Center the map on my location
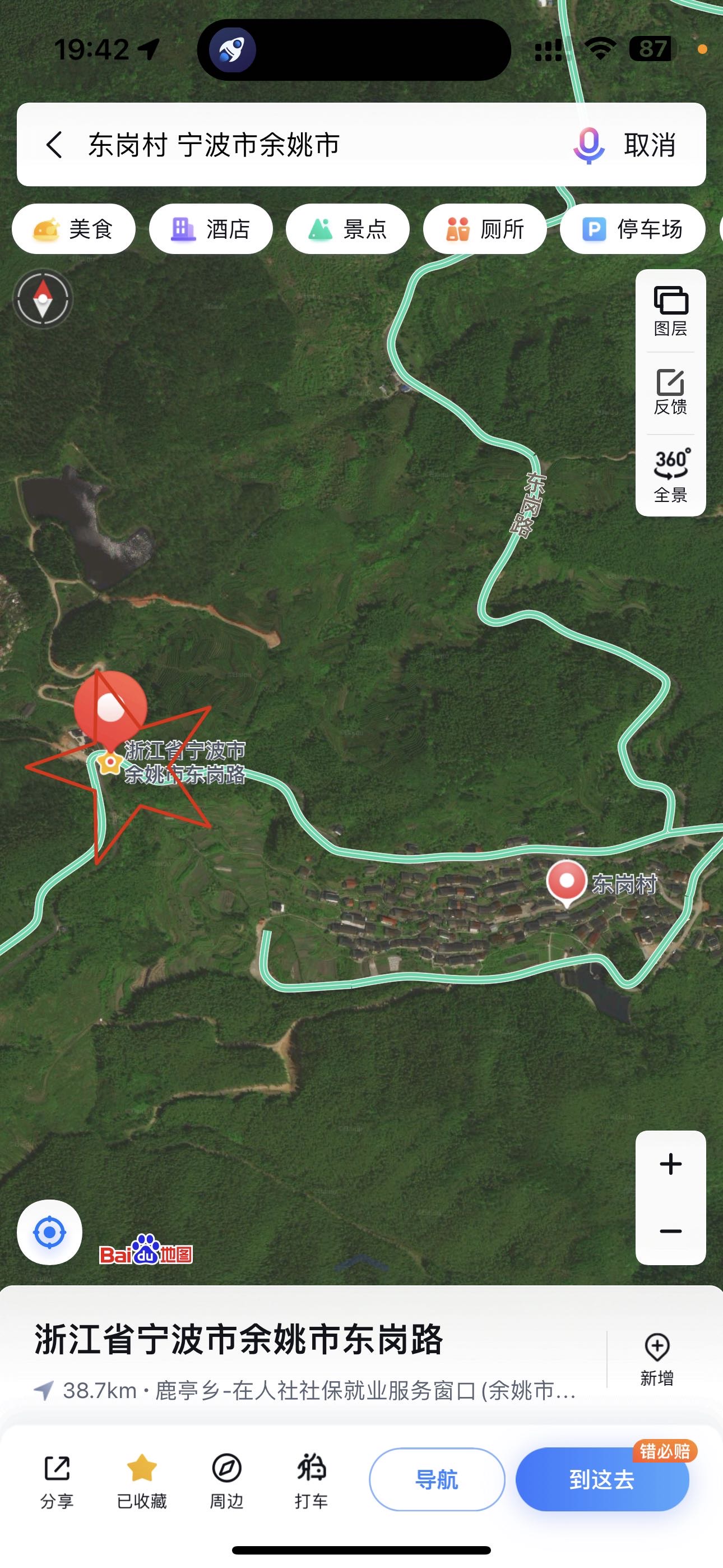 [x=49, y=1232]
